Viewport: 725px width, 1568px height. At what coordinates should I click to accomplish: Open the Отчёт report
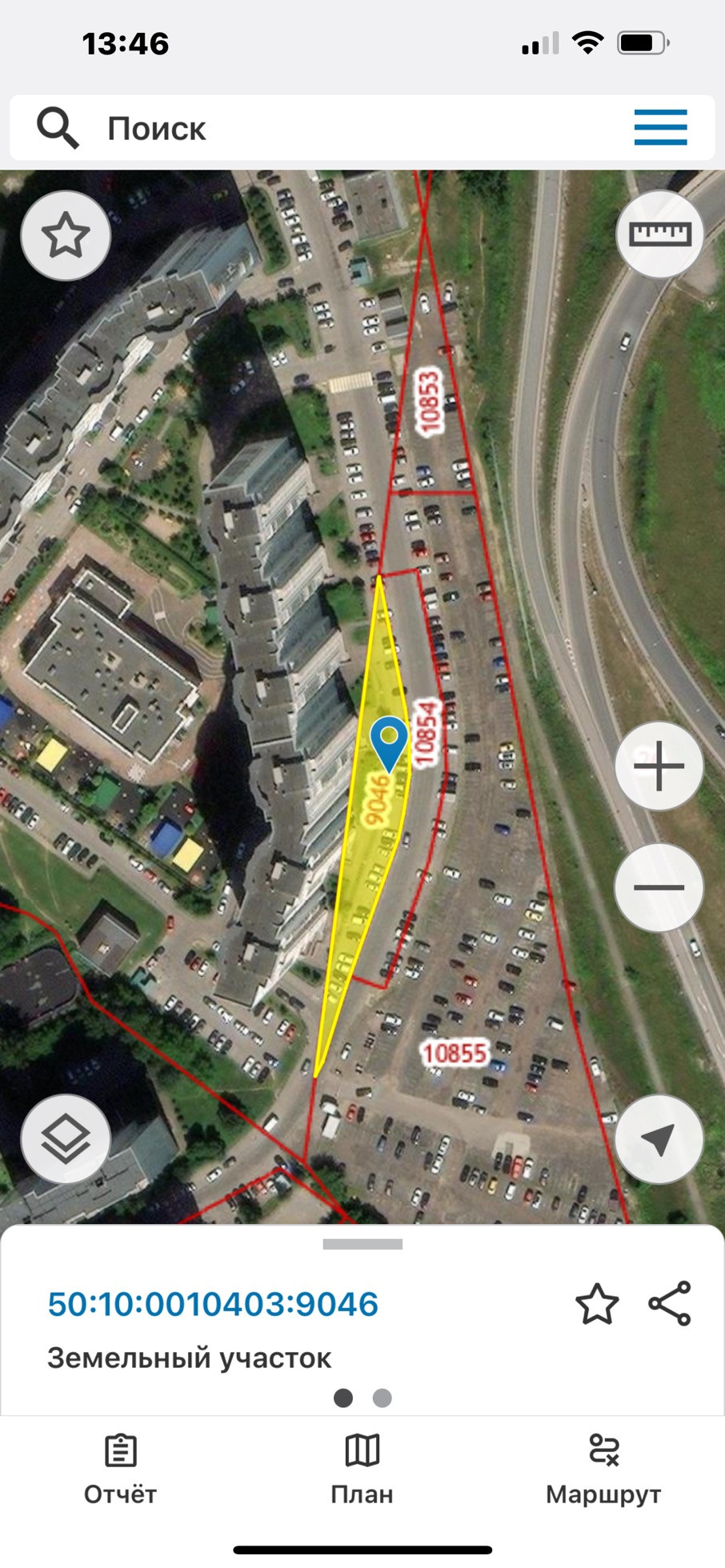point(121,1470)
